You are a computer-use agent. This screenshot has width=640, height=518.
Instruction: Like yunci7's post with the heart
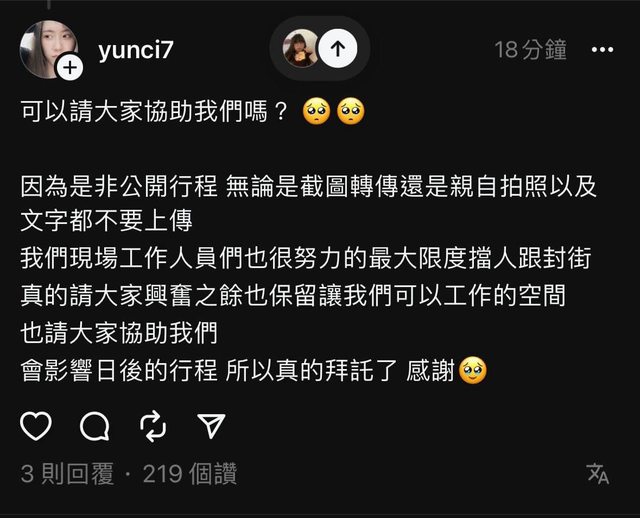[36, 426]
